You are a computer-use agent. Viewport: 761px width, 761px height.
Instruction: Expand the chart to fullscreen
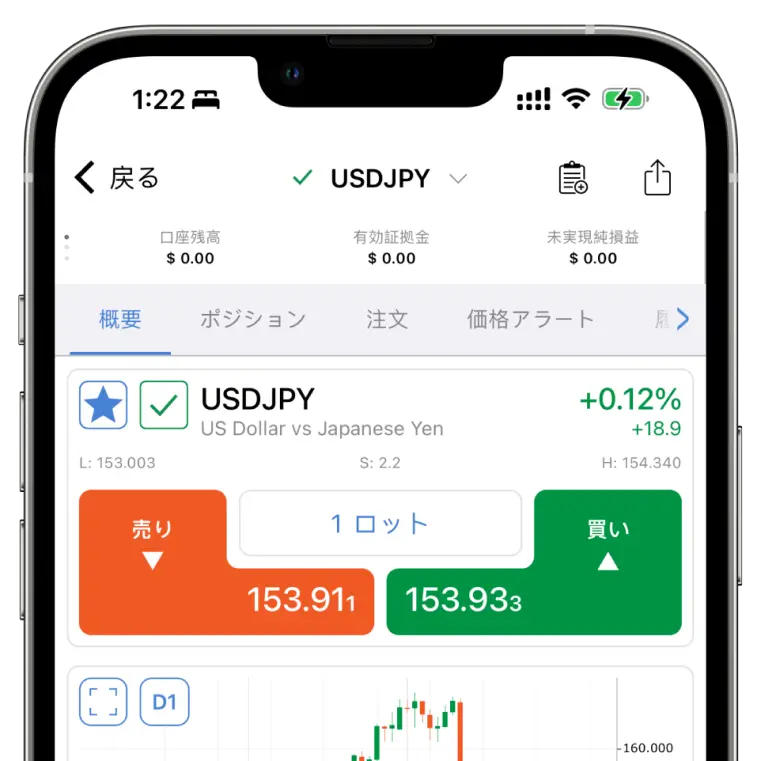[103, 702]
